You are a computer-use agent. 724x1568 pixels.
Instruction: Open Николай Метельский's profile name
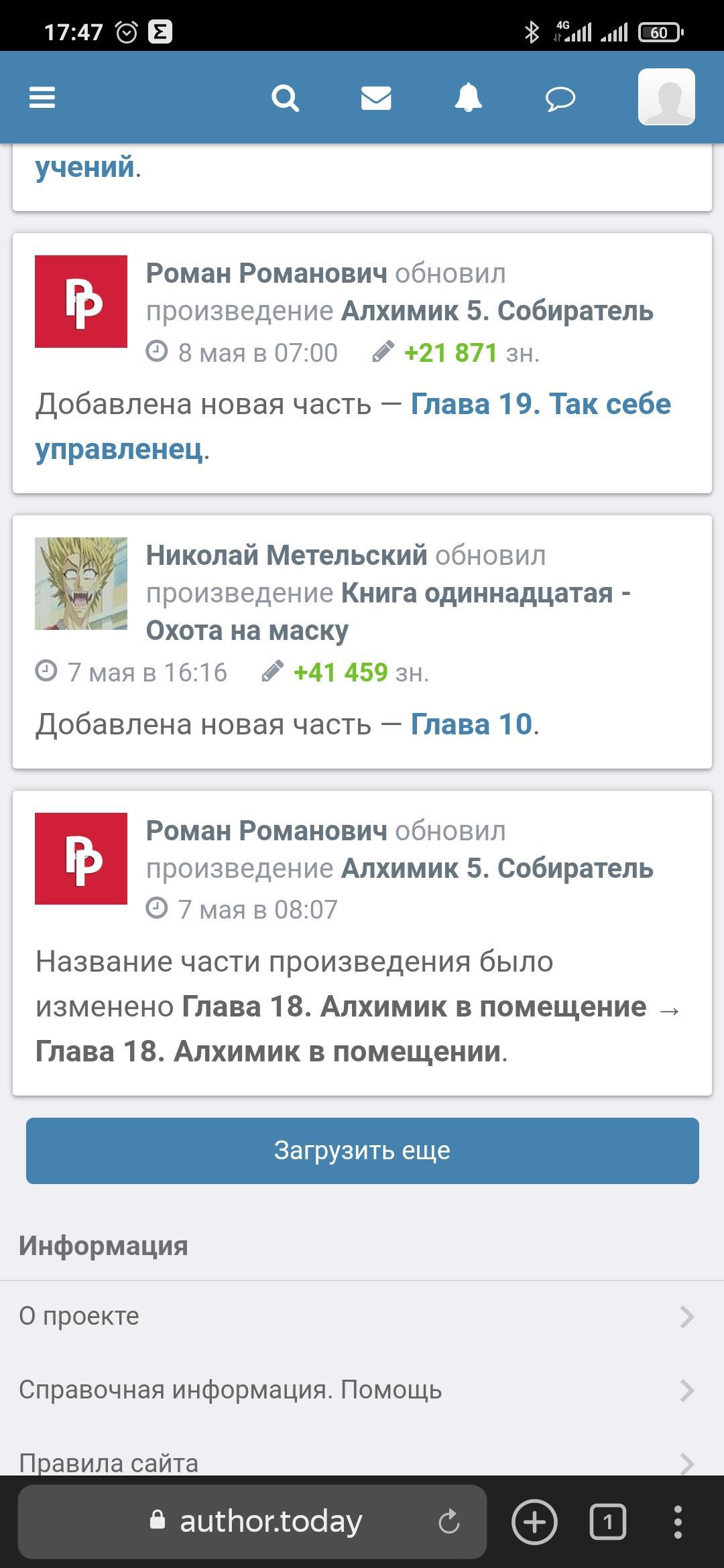pyautogui.click(x=287, y=556)
